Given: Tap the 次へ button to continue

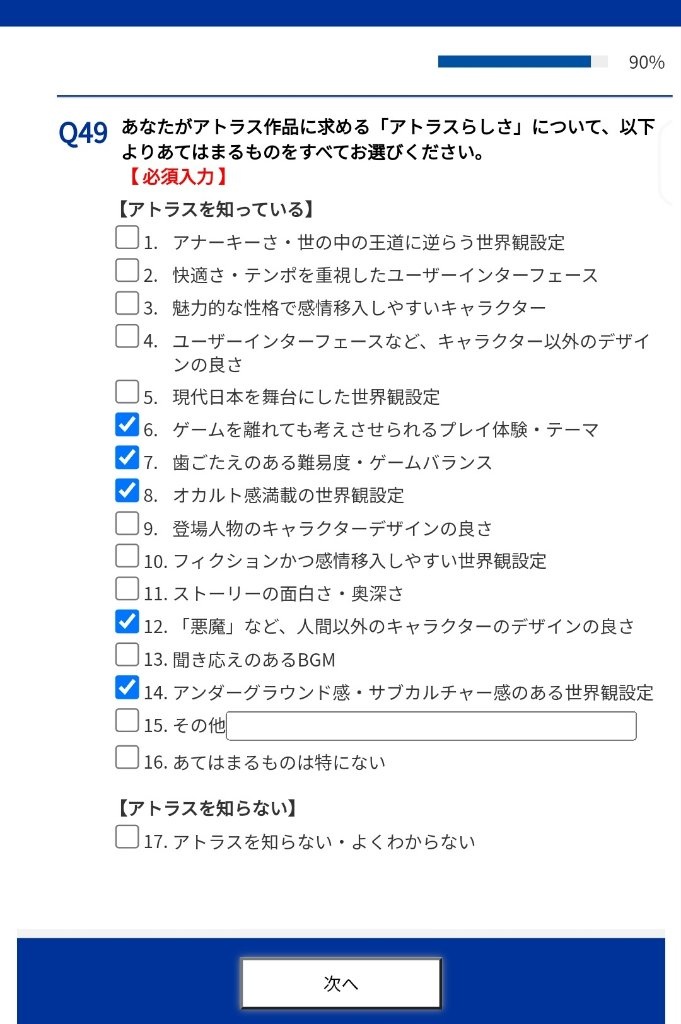Looking at the screenshot, I should click(x=341, y=983).
